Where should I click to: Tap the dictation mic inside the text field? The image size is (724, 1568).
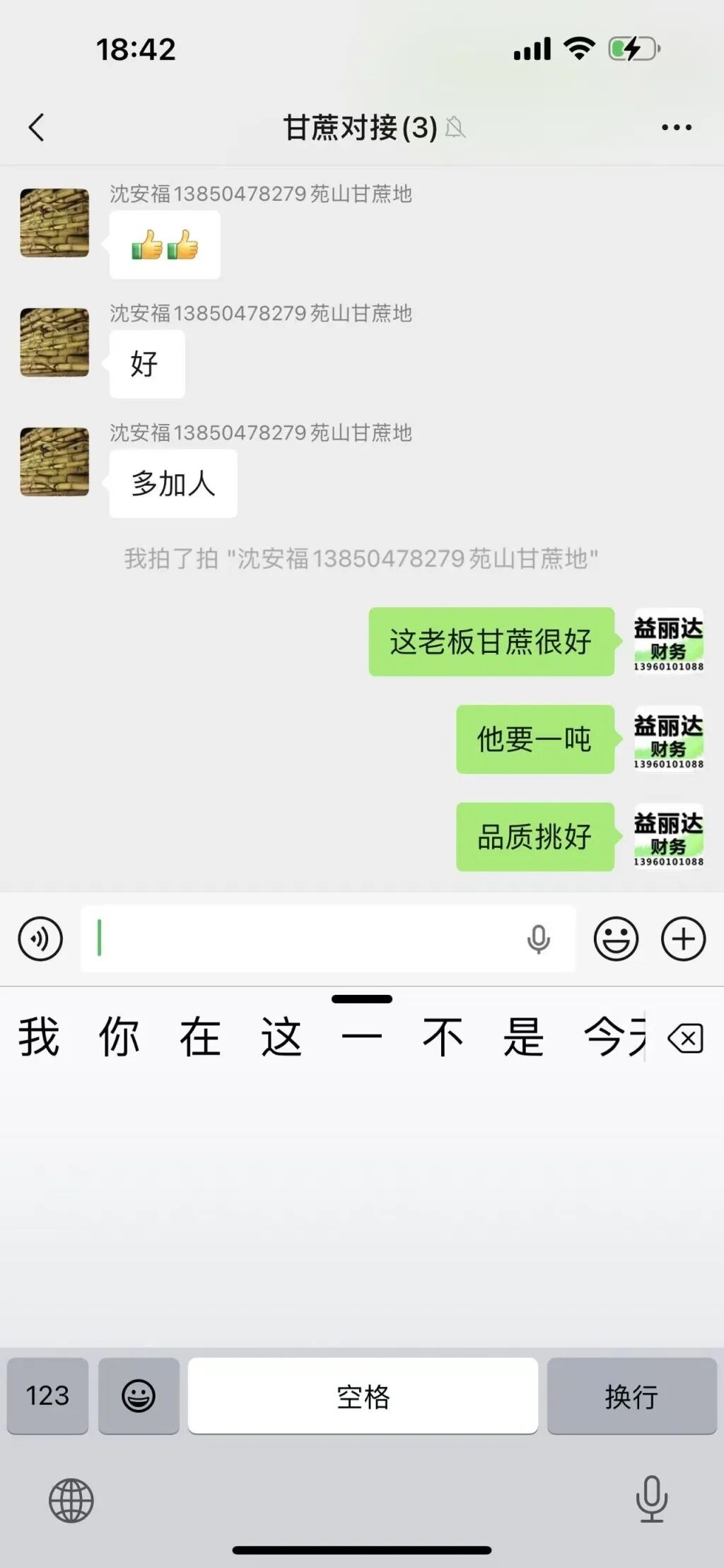pyautogui.click(x=538, y=939)
